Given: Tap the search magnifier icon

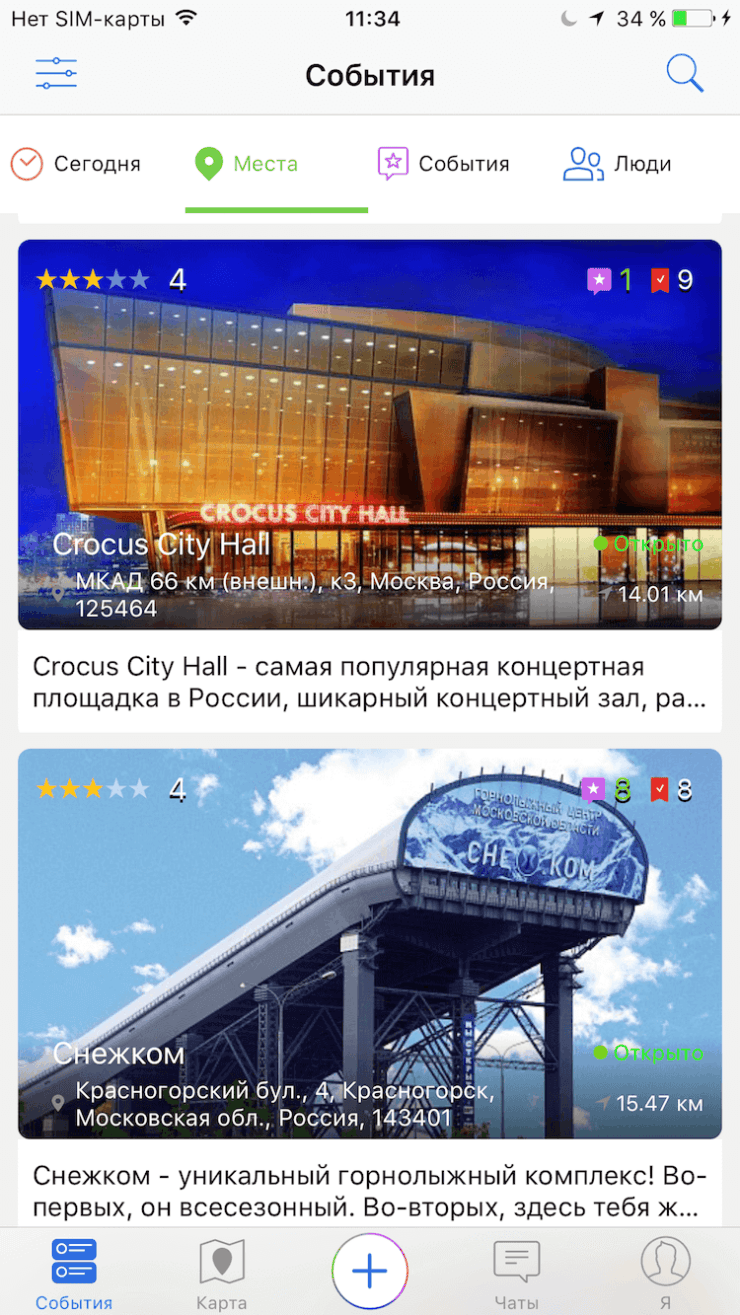Looking at the screenshot, I should point(684,72).
